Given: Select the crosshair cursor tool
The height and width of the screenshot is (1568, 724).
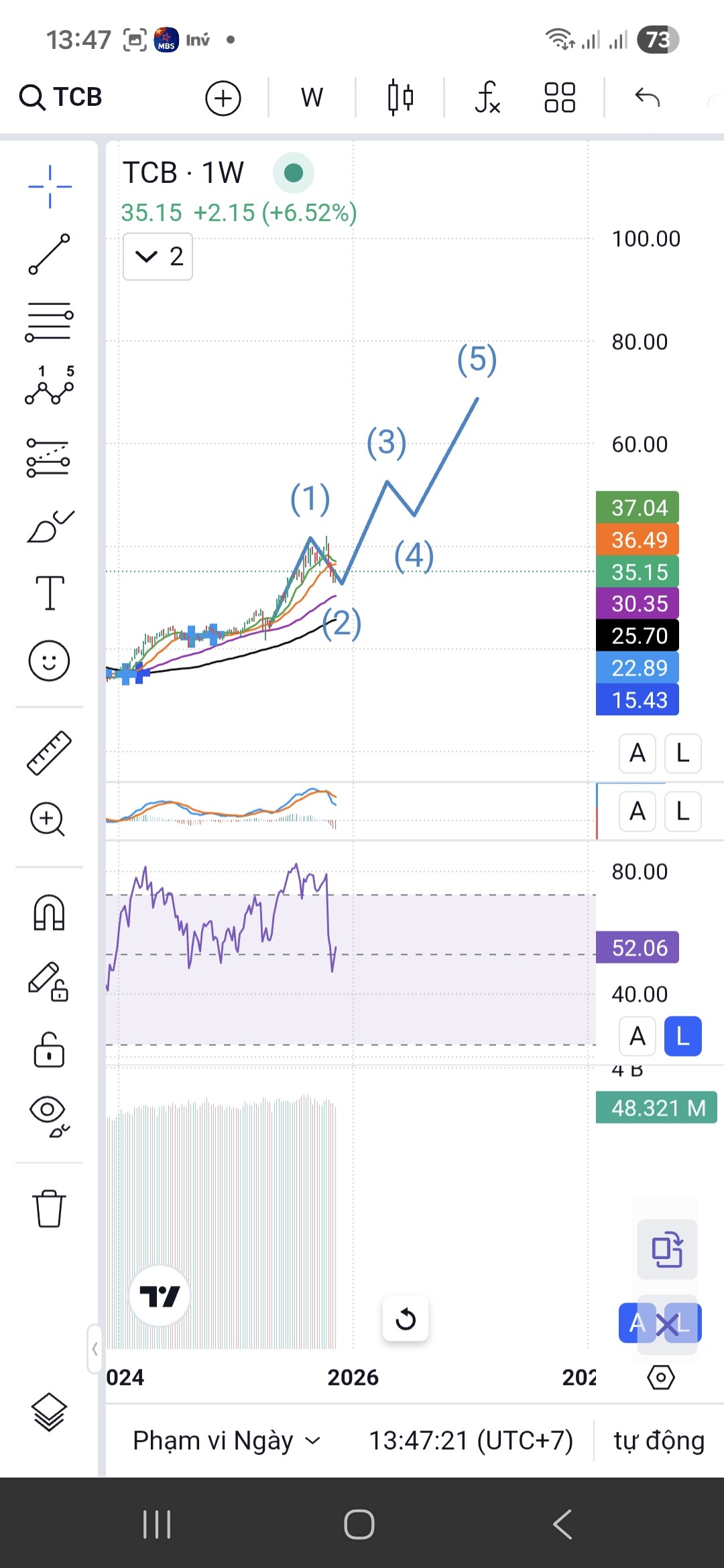Looking at the screenshot, I should point(50,186).
